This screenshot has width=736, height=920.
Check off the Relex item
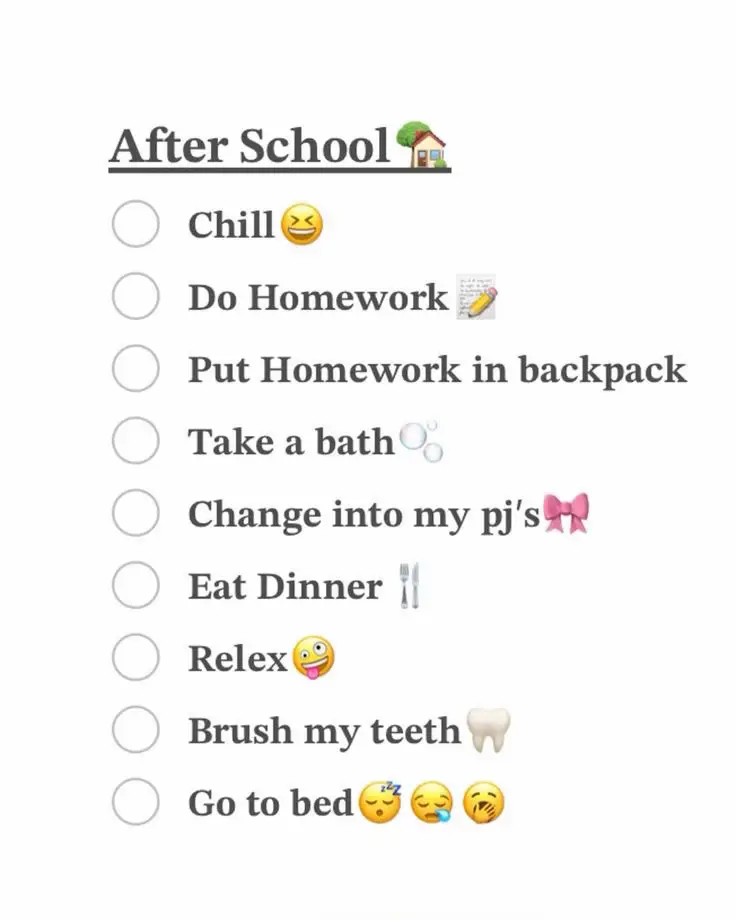tap(135, 658)
